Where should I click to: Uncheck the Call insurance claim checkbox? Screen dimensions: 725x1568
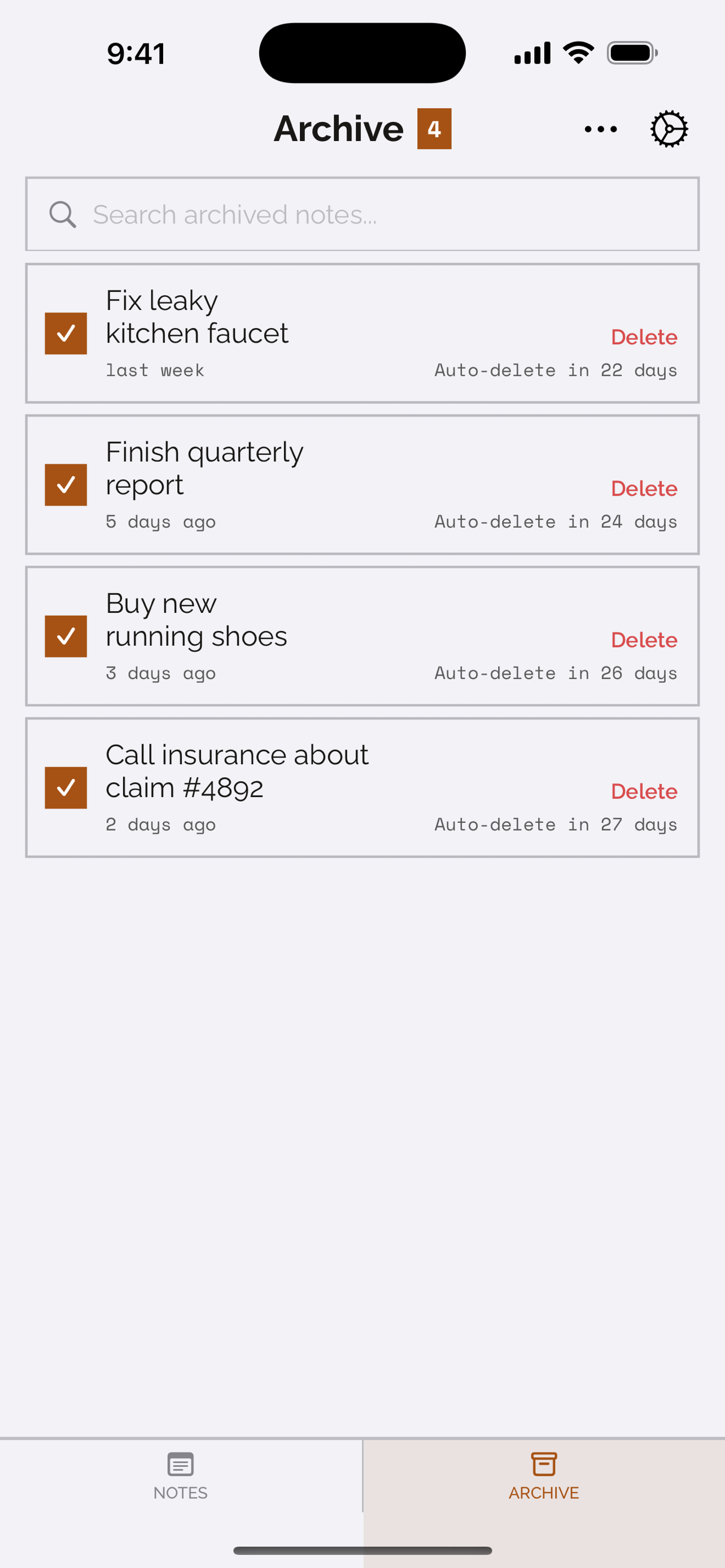click(65, 787)
